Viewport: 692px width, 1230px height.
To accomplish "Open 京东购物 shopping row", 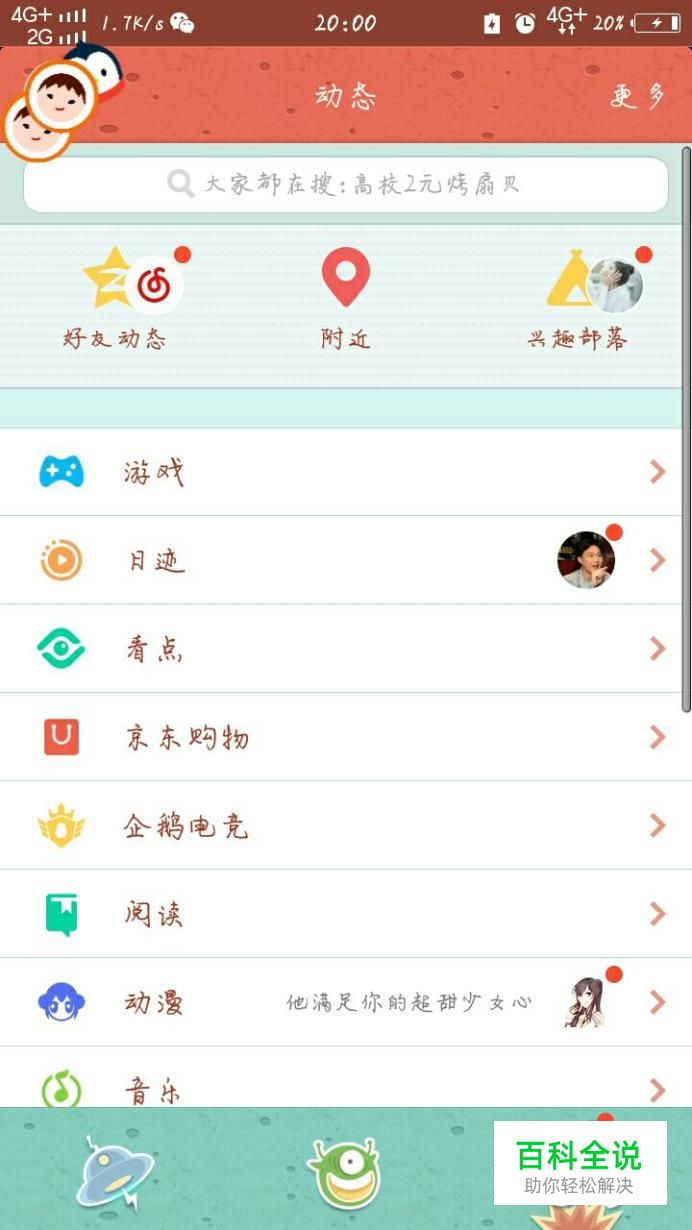I will (x=345, y=737).
